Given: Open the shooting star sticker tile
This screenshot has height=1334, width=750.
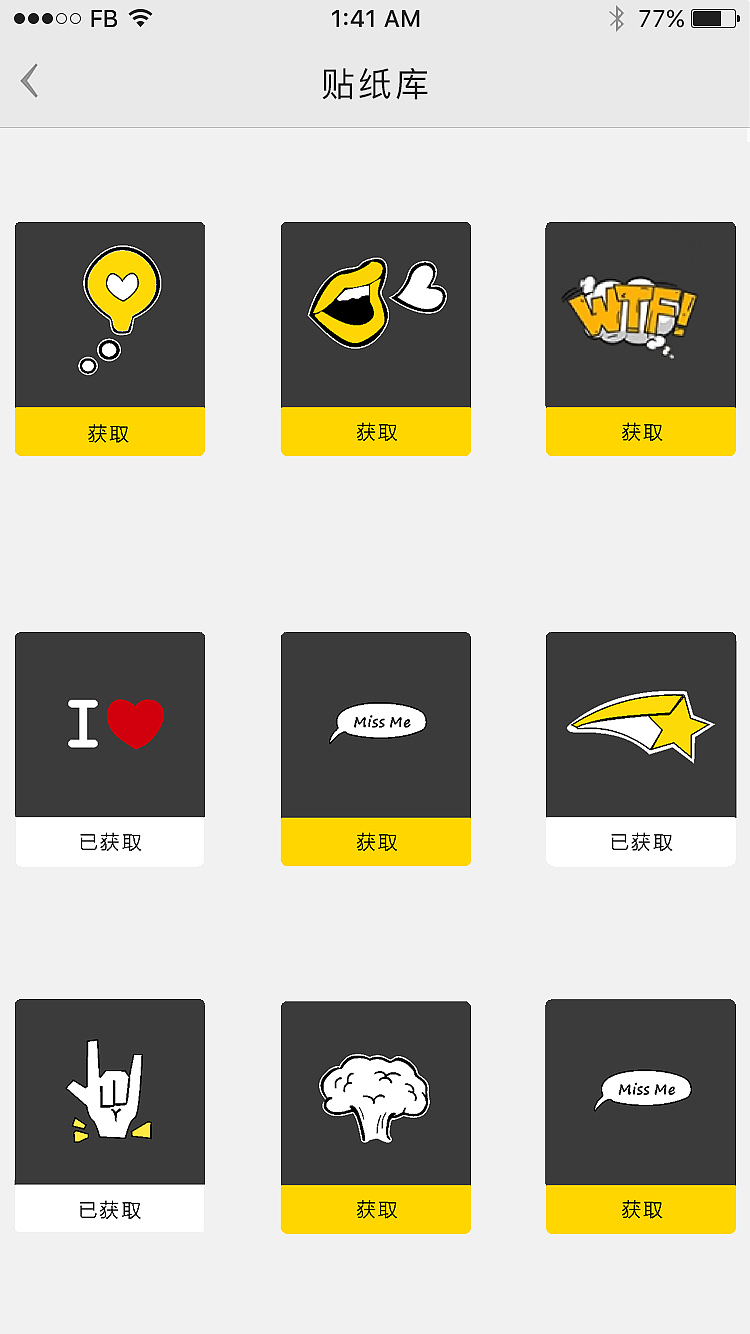Looking at the screenshot, I should pyautogui.click(x=641, y=724).
